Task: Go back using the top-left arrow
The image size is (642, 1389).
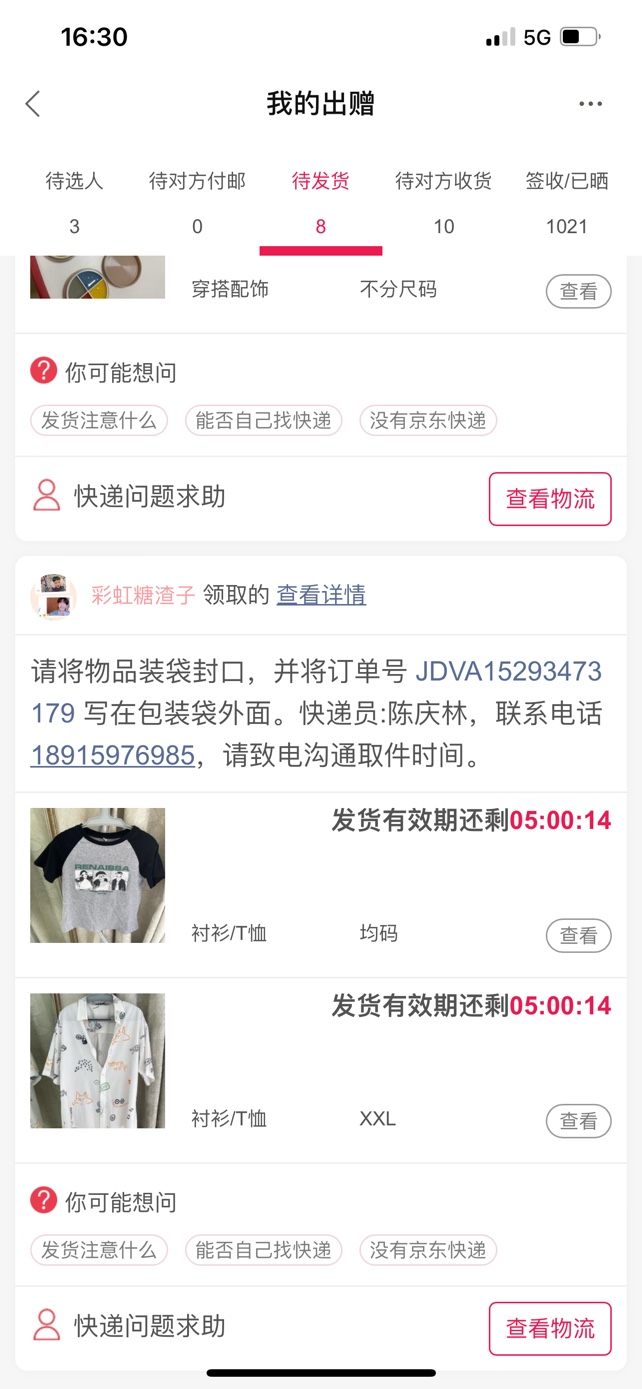Action: [x=33, y=104]
